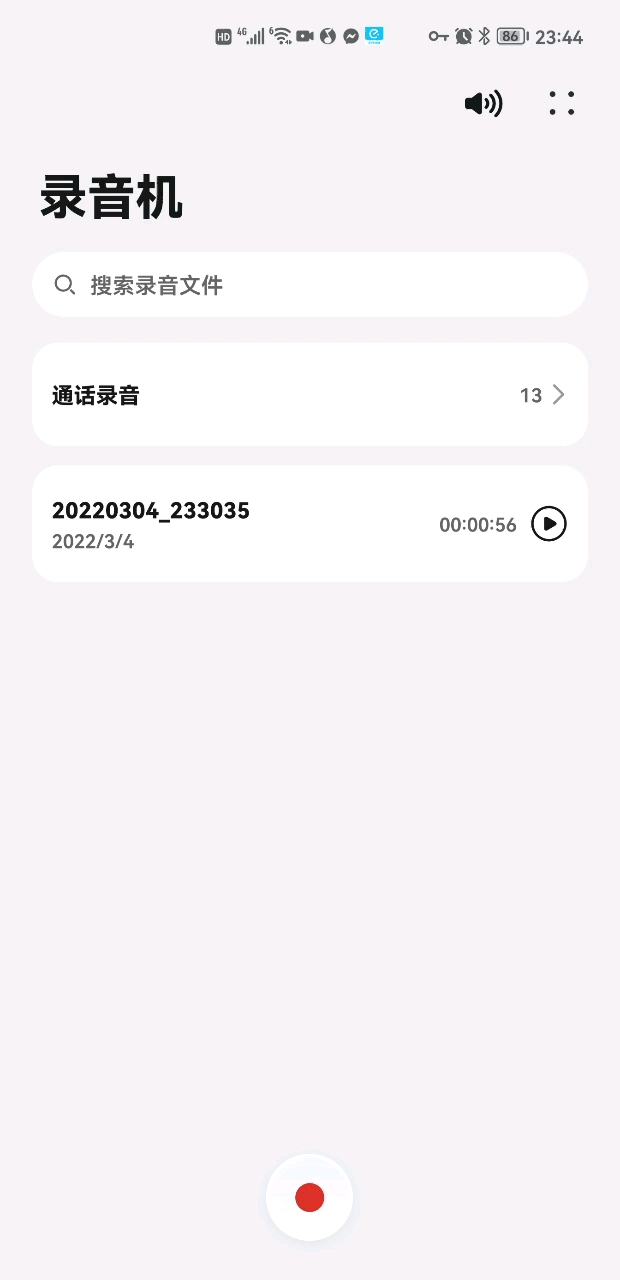The width and height of the screenshot is (620, 1280).
Task: Play the 20220304_233035 recording
Action: point(548,523)
